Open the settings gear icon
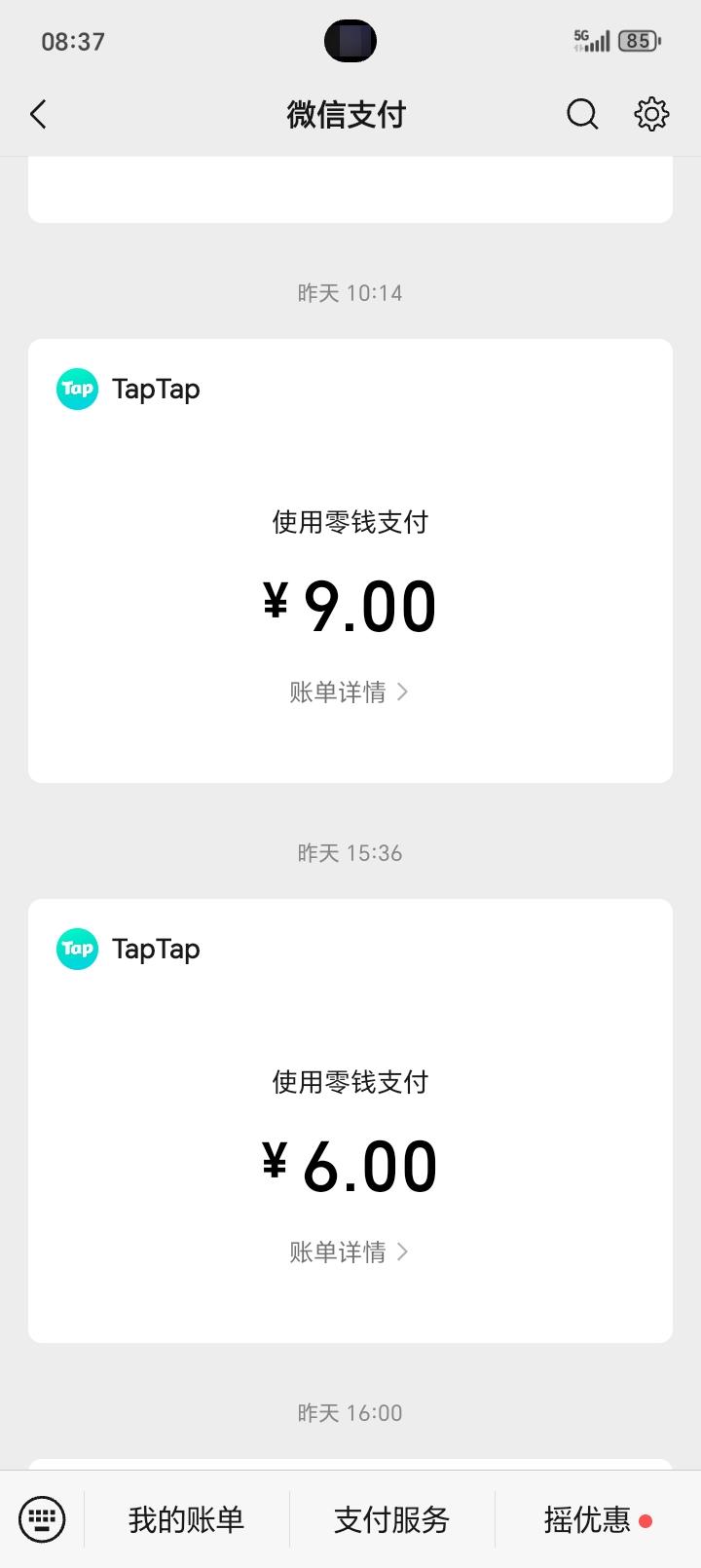701x1568 pixels. tap(651, 115)
